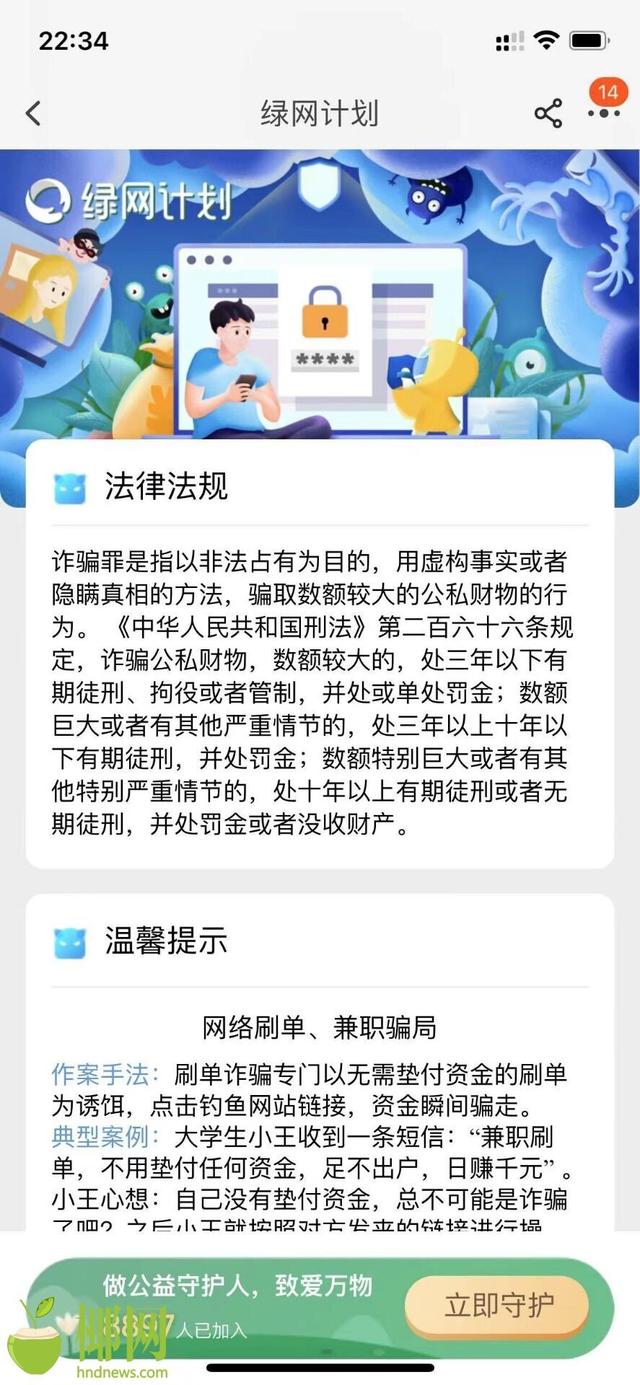Share the 绿网计划 page
This screenshot has height=1385, width=640.
[x=548, y=113]
